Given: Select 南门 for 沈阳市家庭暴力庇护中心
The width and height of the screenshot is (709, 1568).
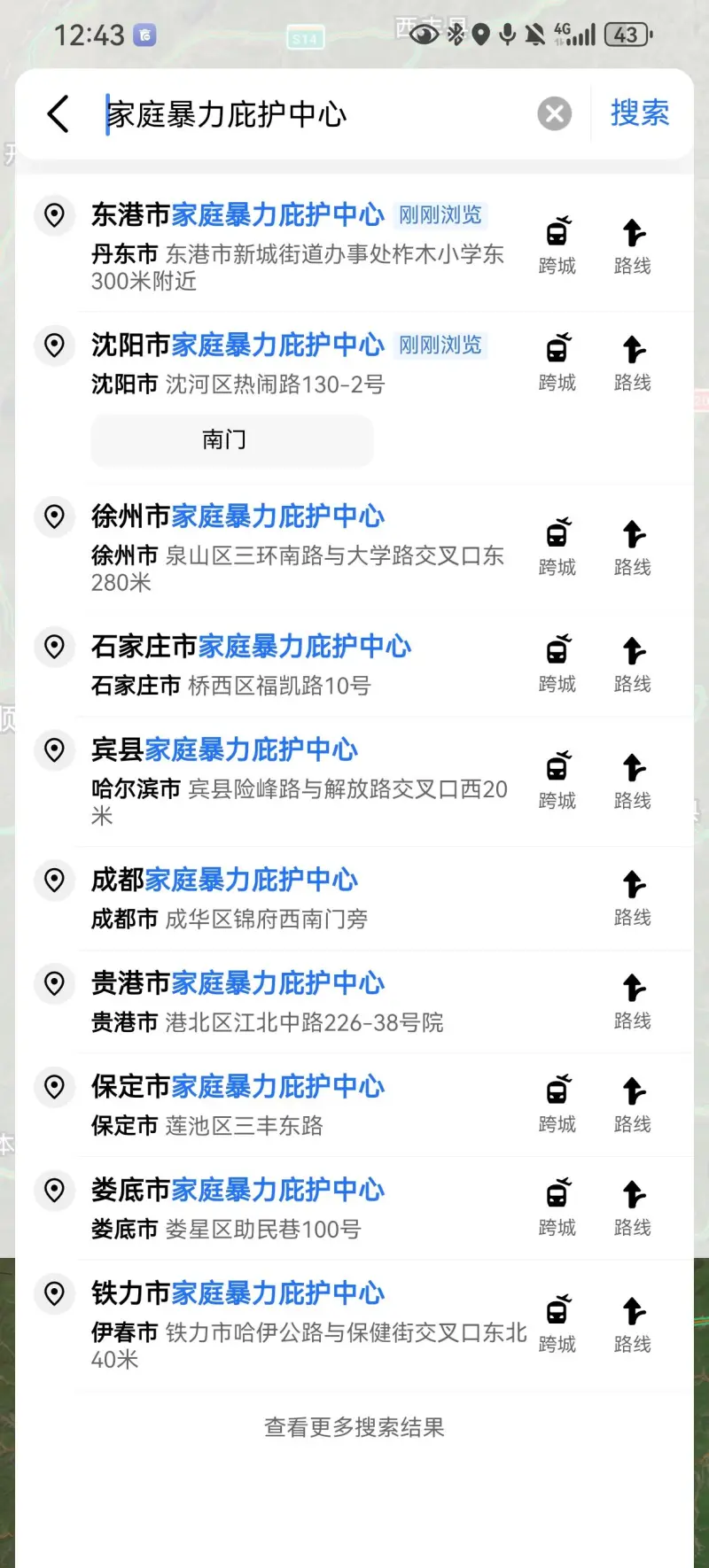Looking at the screenshot, I should (x=232, y=440).
